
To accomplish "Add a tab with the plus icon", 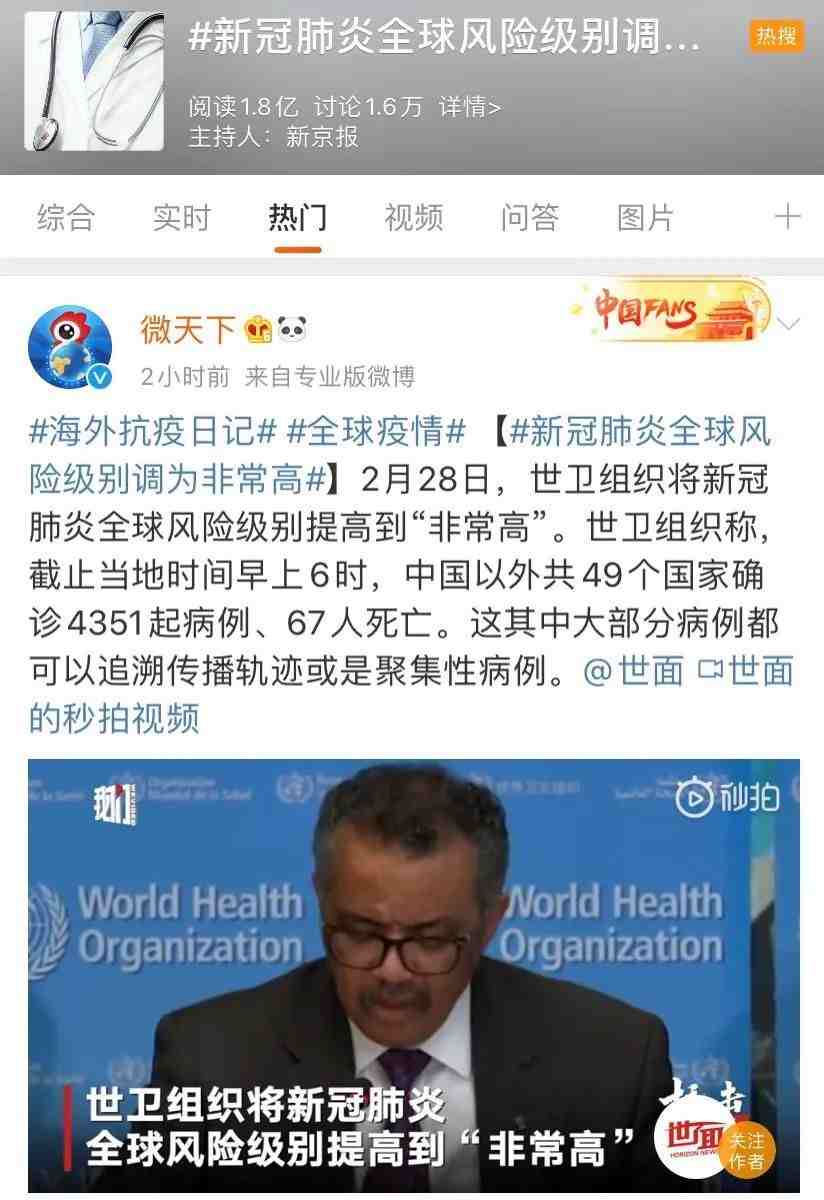I will (x=788, y=217).
